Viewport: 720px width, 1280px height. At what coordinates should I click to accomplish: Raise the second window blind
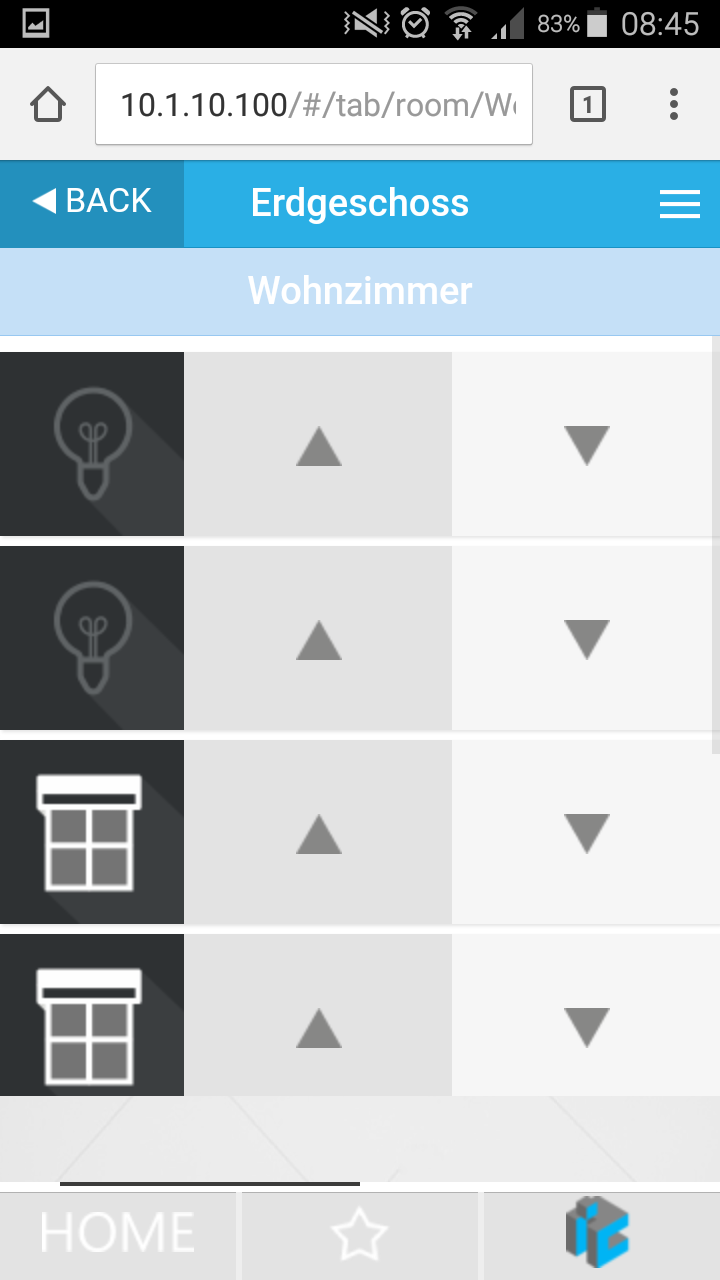point(318,1015)
